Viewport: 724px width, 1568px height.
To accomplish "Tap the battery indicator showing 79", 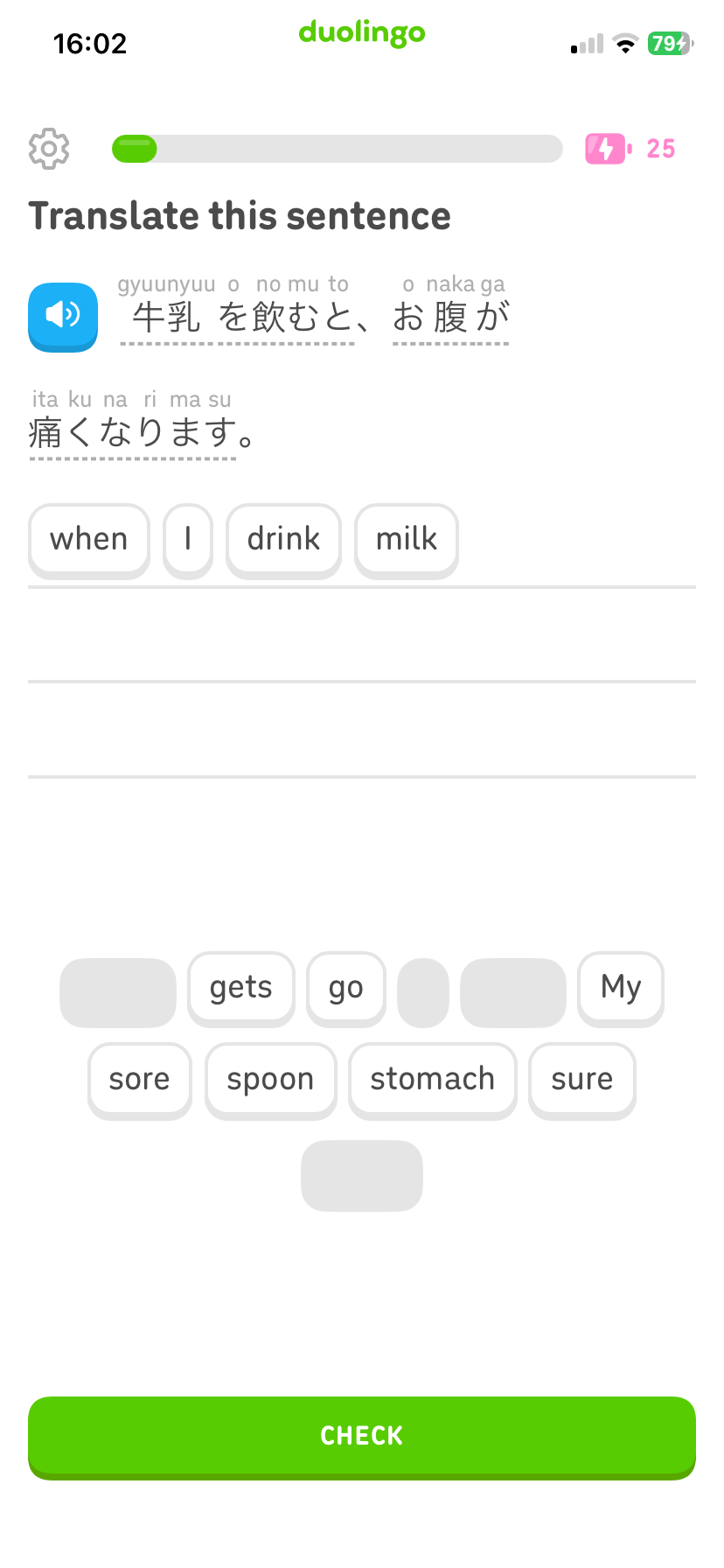I will (x=667, y=43).
